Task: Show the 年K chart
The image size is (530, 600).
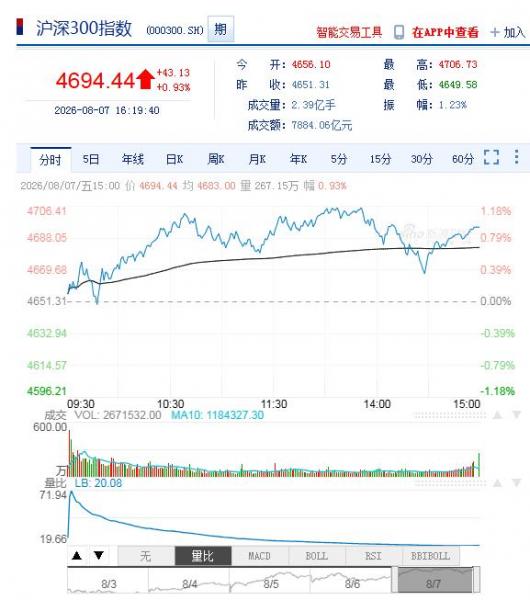Action: (x=298, y=159)
